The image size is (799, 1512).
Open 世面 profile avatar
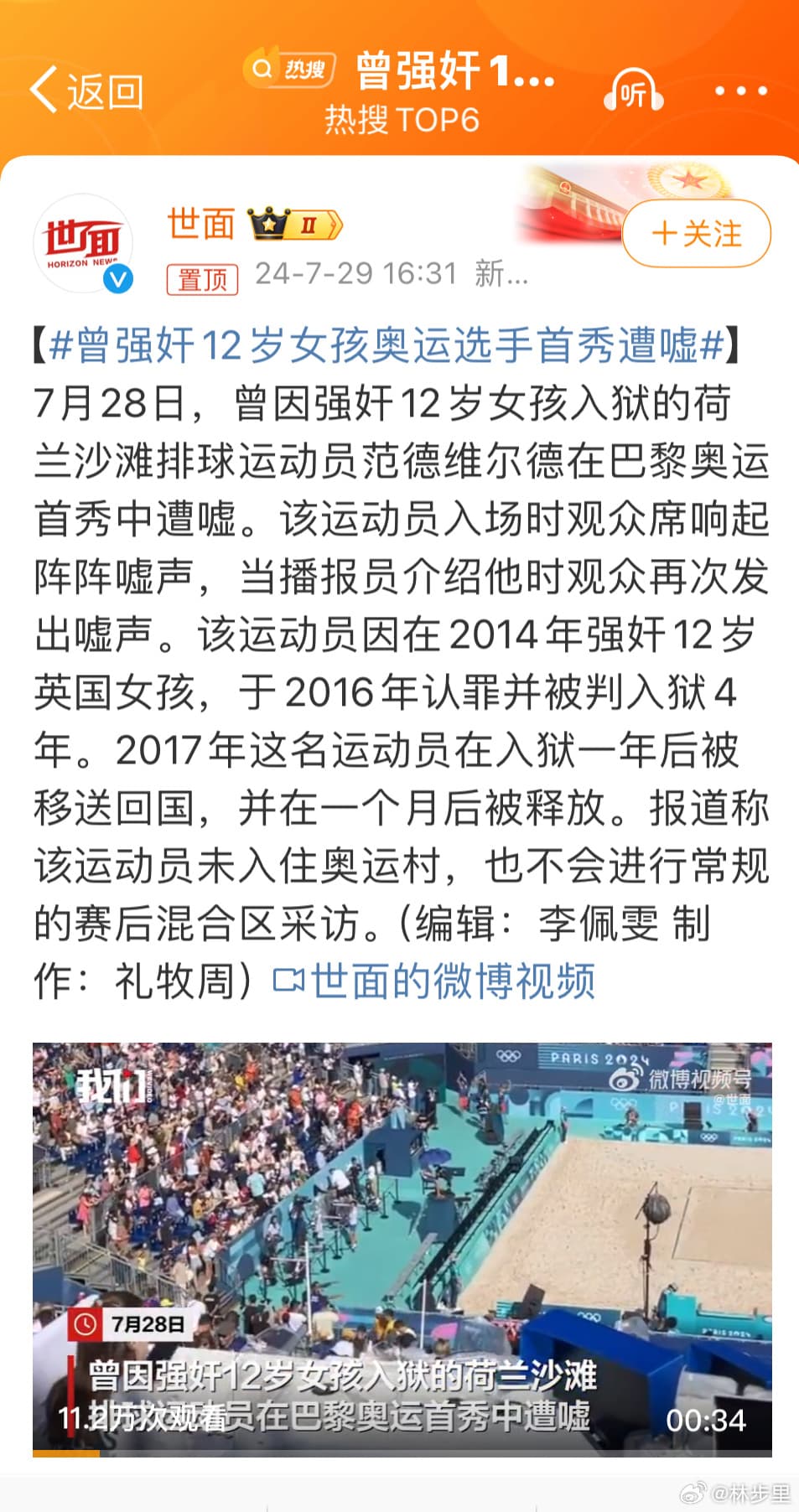[84, 243]
